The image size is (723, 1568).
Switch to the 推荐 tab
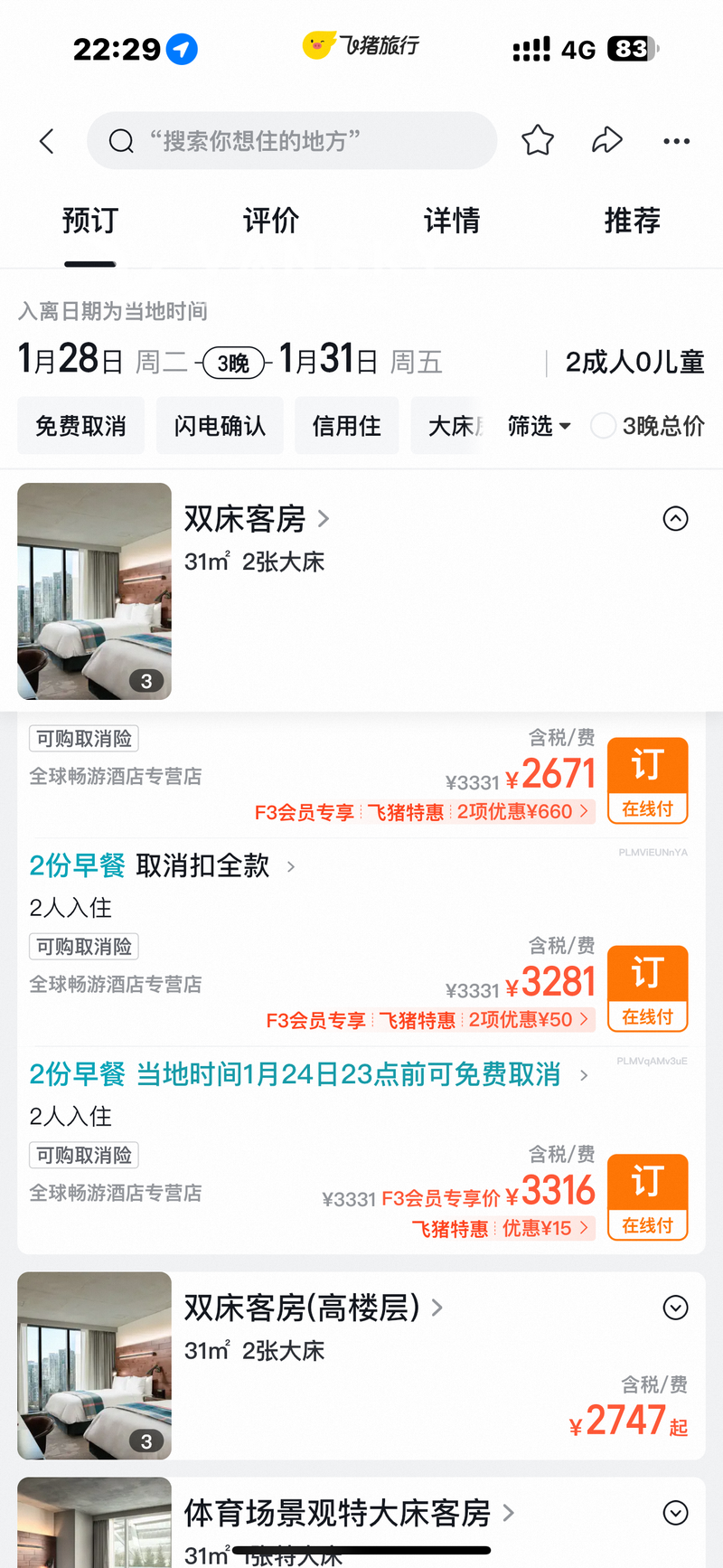633,221
